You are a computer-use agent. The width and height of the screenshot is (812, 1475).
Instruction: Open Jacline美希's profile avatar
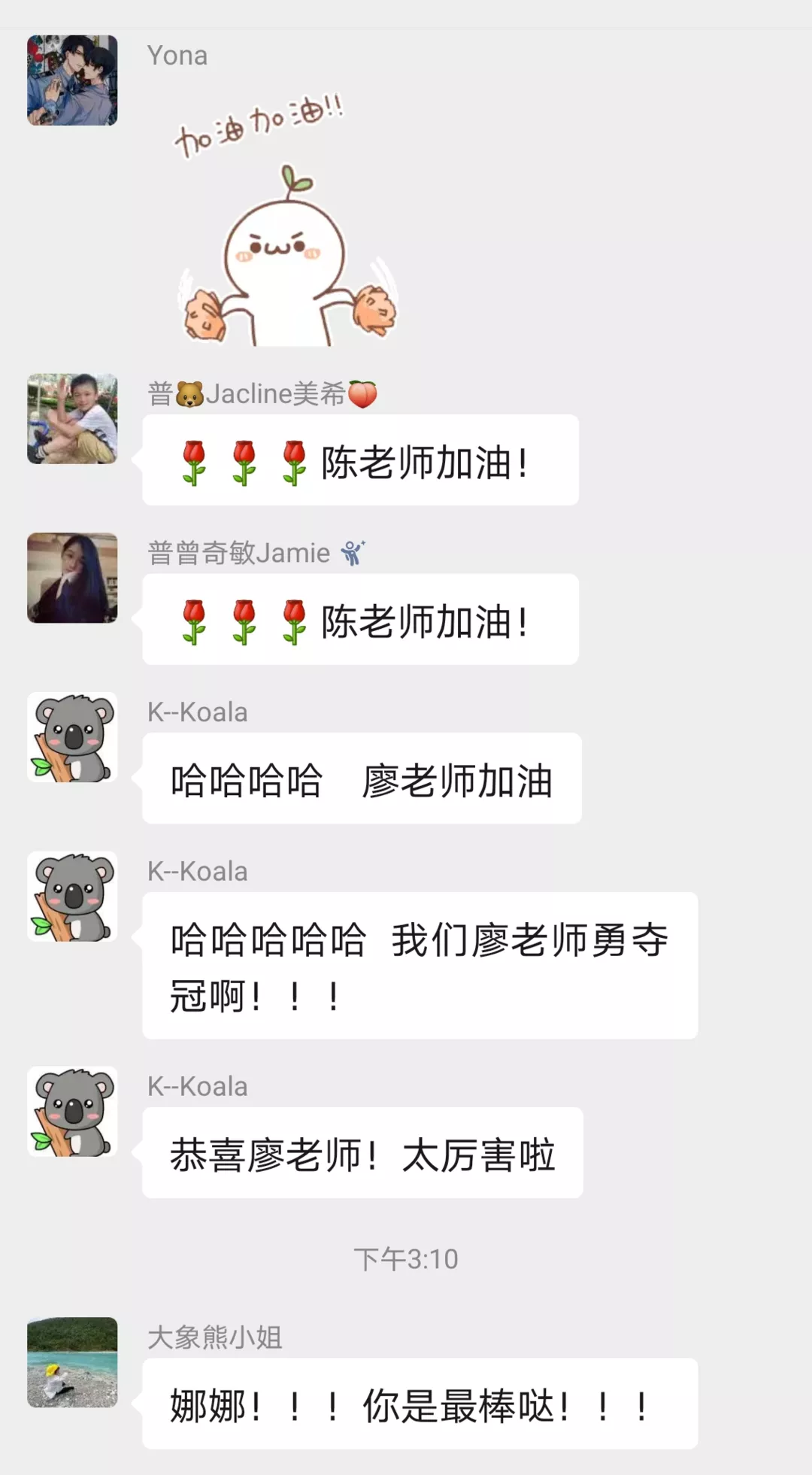[x=72, y=418]
